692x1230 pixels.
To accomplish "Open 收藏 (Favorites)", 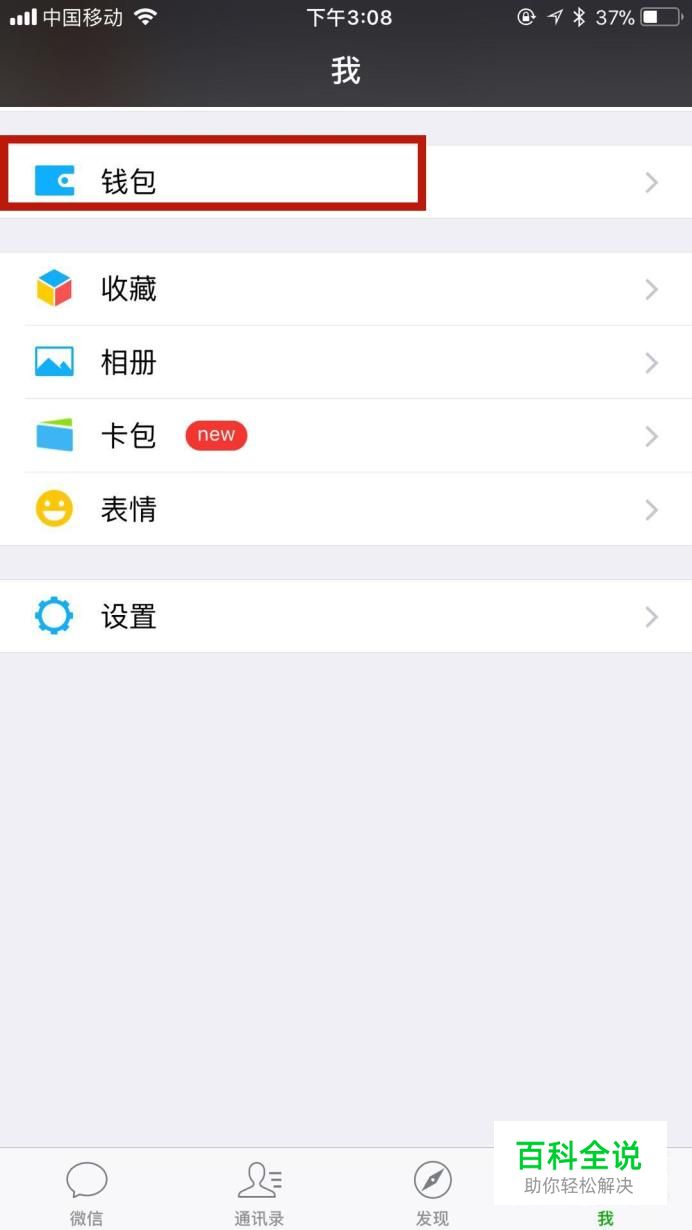I will (x=345, y=289).
